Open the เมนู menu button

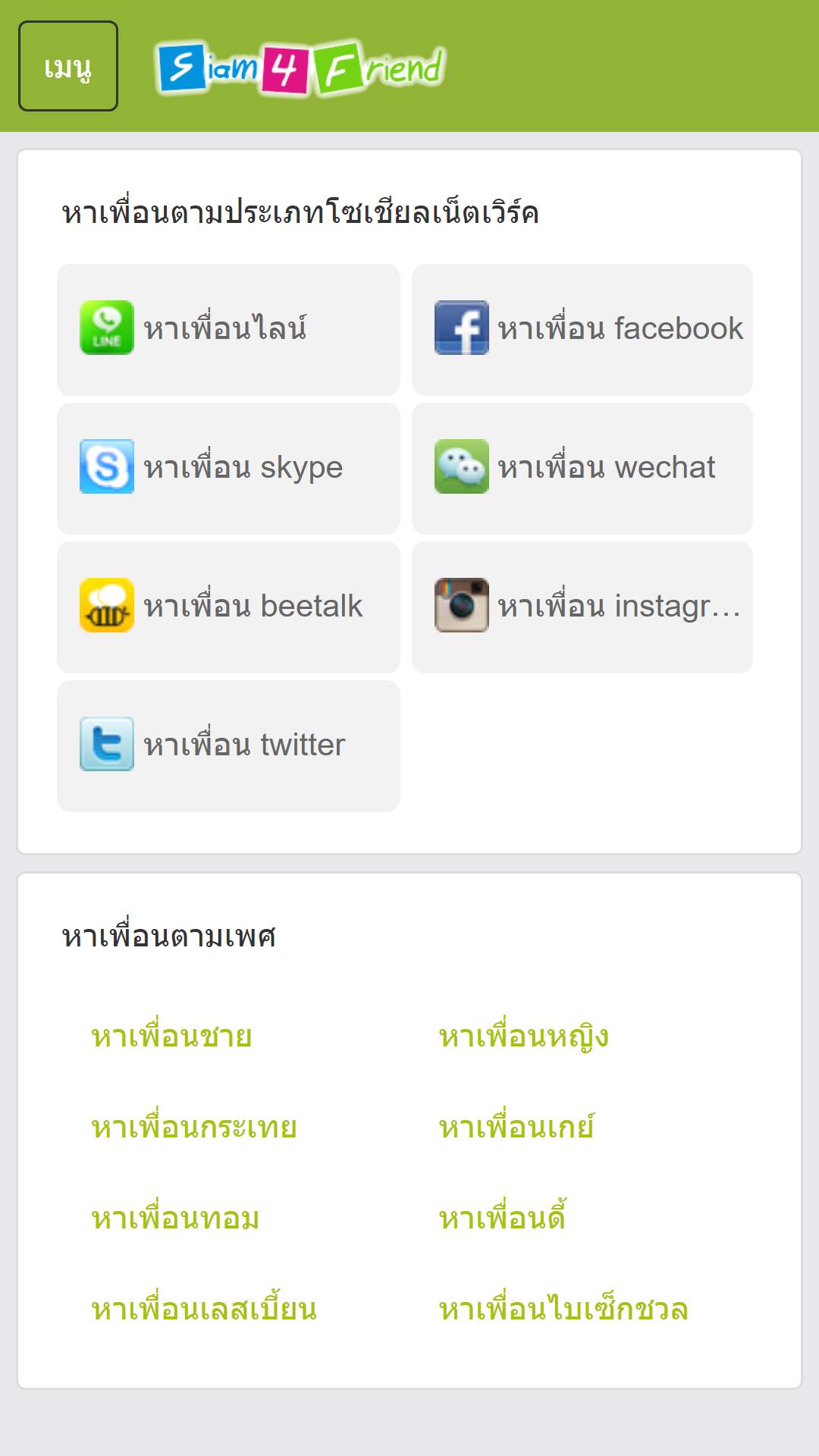coord(68,66)
